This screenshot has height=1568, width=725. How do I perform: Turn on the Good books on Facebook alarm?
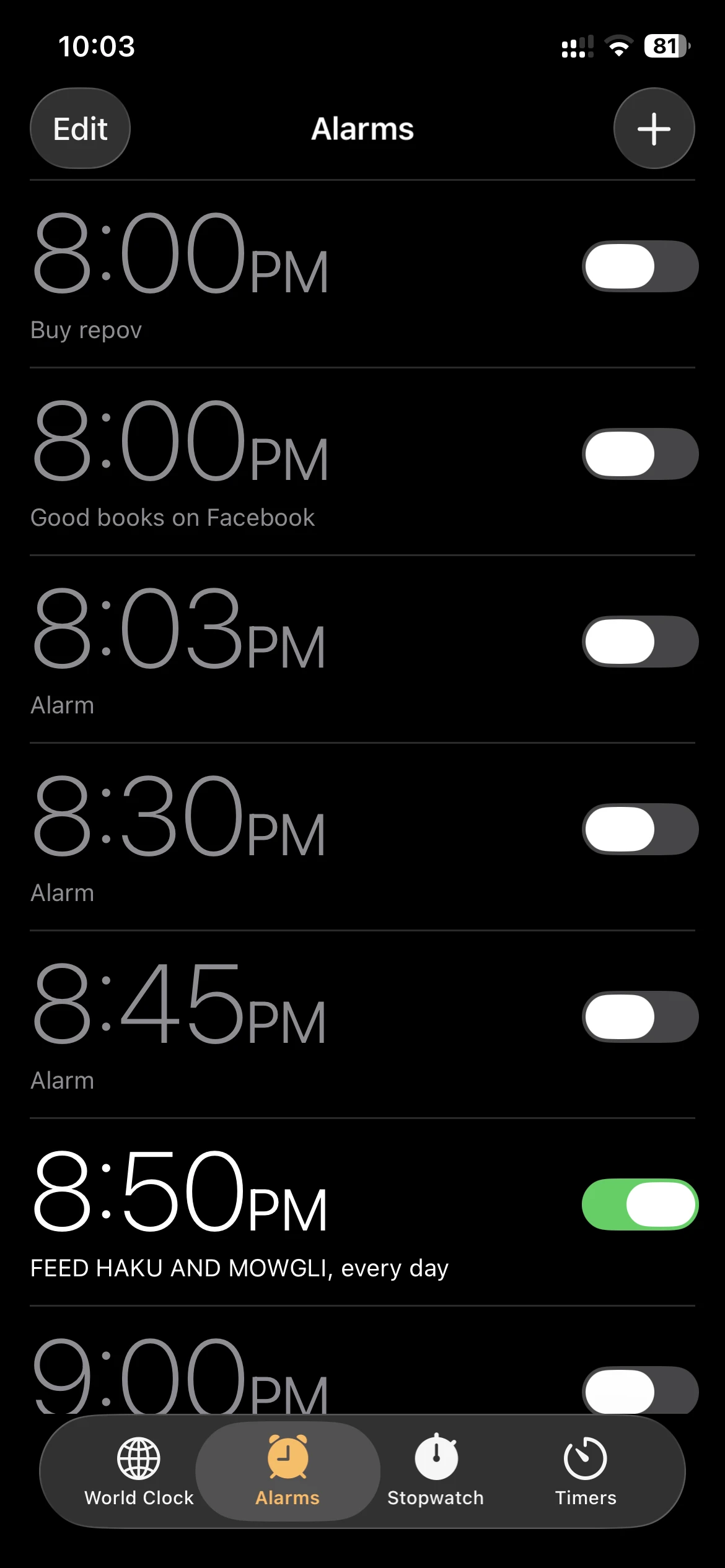[639, 454]
